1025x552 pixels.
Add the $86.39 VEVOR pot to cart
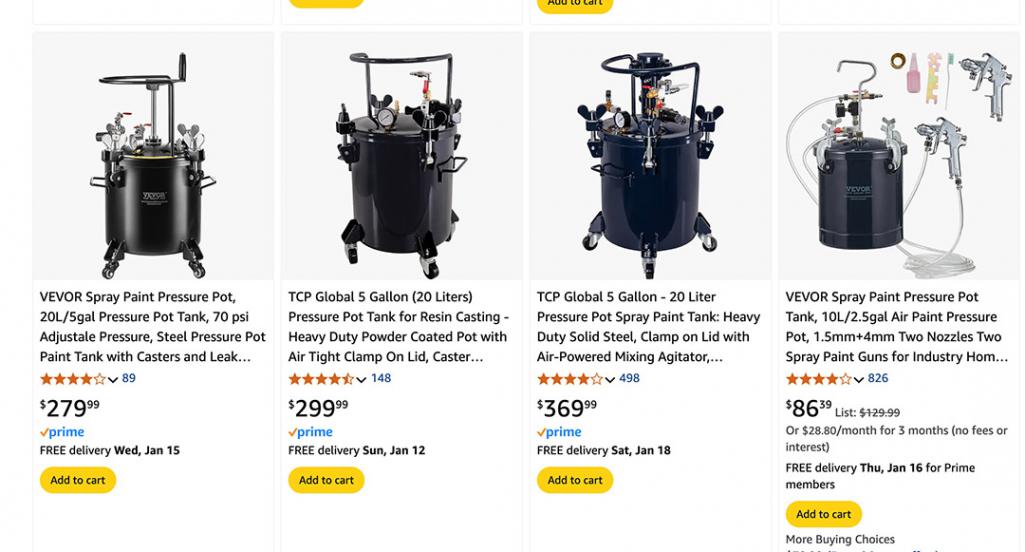[823, 514]
